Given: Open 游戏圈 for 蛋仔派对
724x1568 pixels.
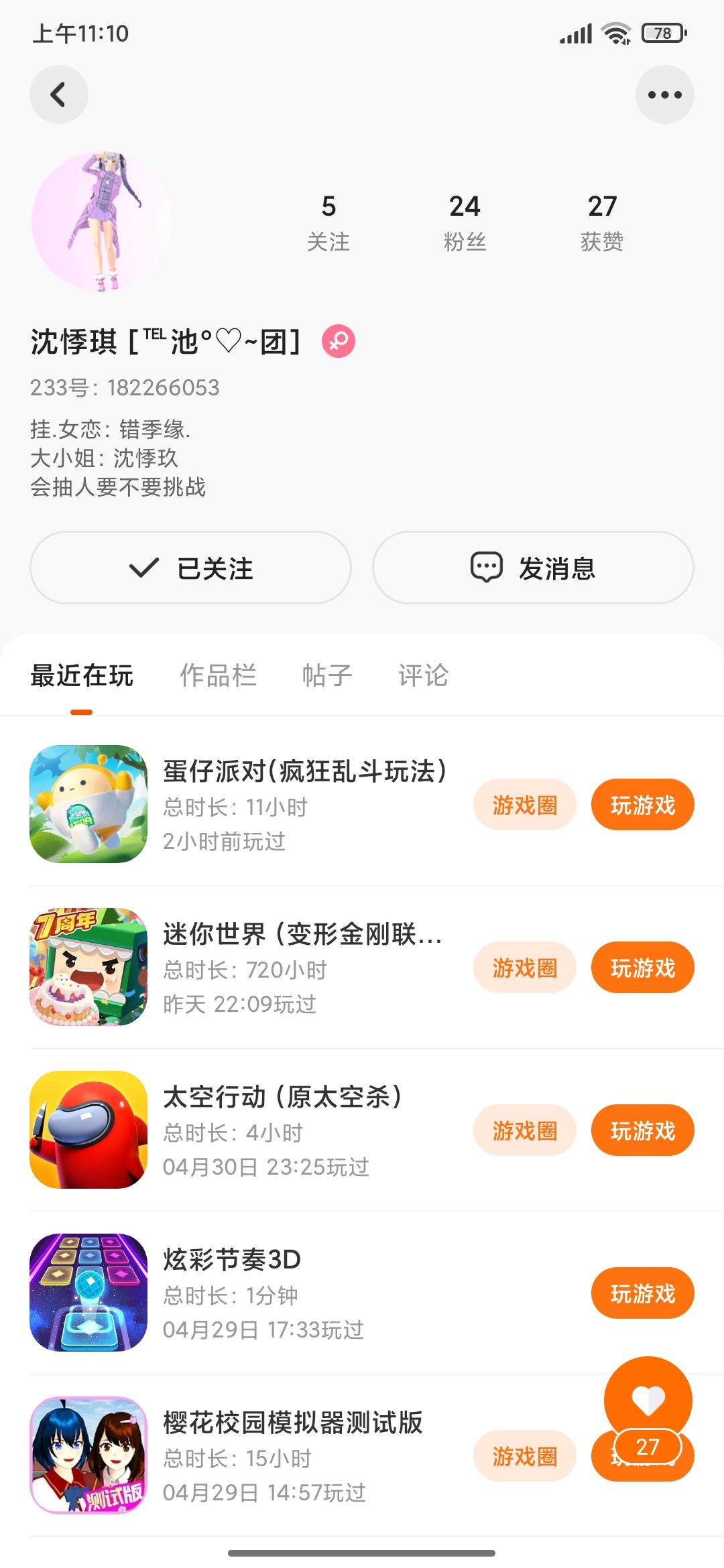Looking at the screenshot, I should 524,805.
